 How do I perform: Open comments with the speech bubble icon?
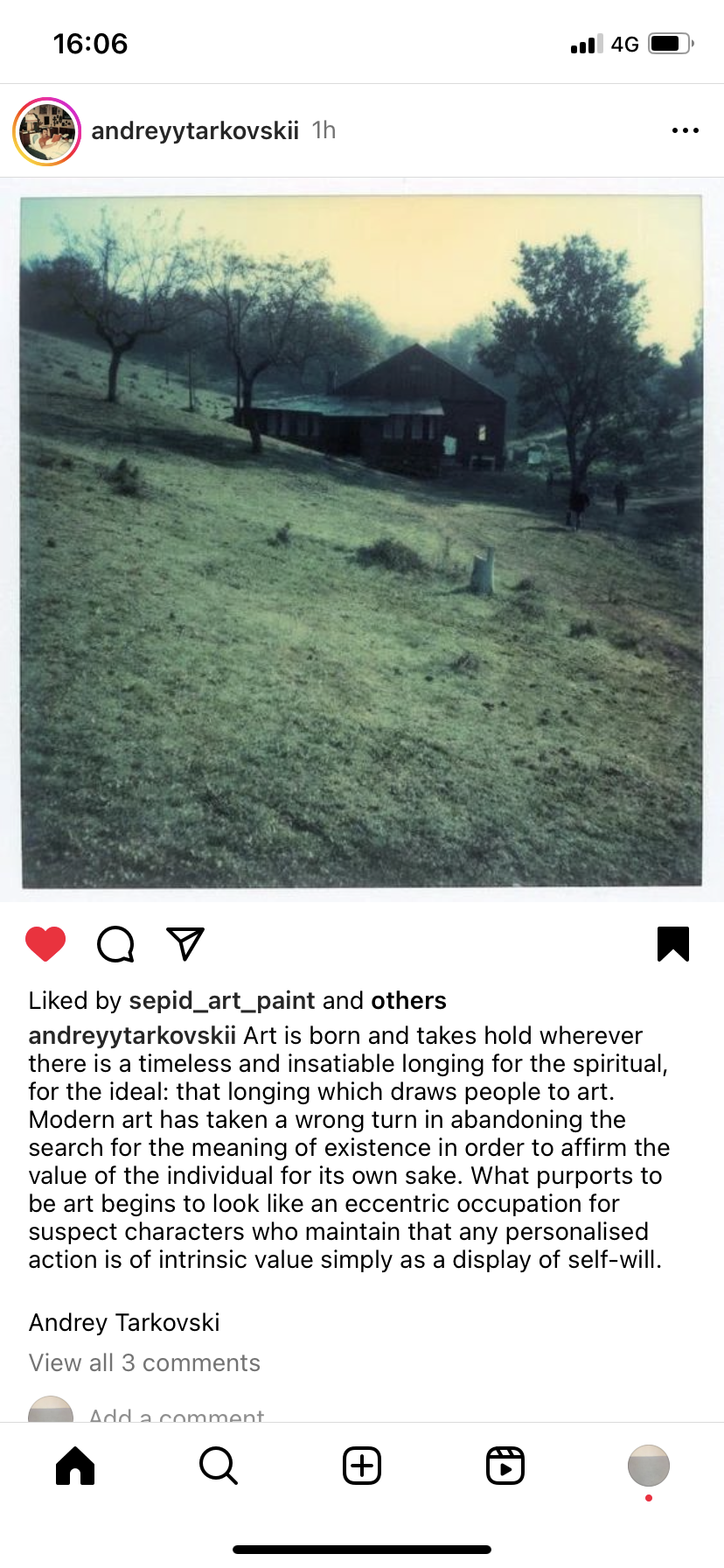click(x=115, y=944)
